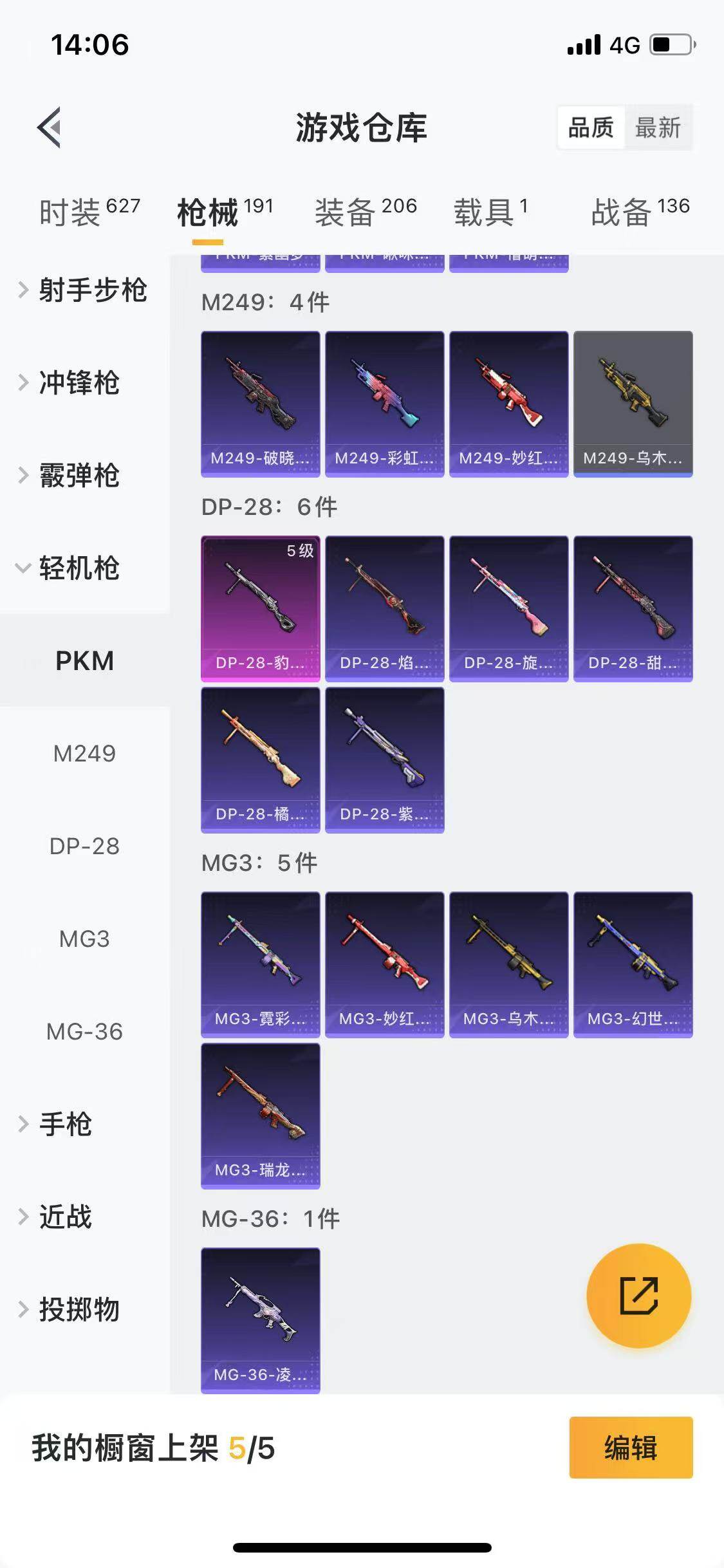The width and height of the screenshot is (724, 1568).
Task: Jump to MG-36 in the sidebar
Action: click(x=84, y=1031)
